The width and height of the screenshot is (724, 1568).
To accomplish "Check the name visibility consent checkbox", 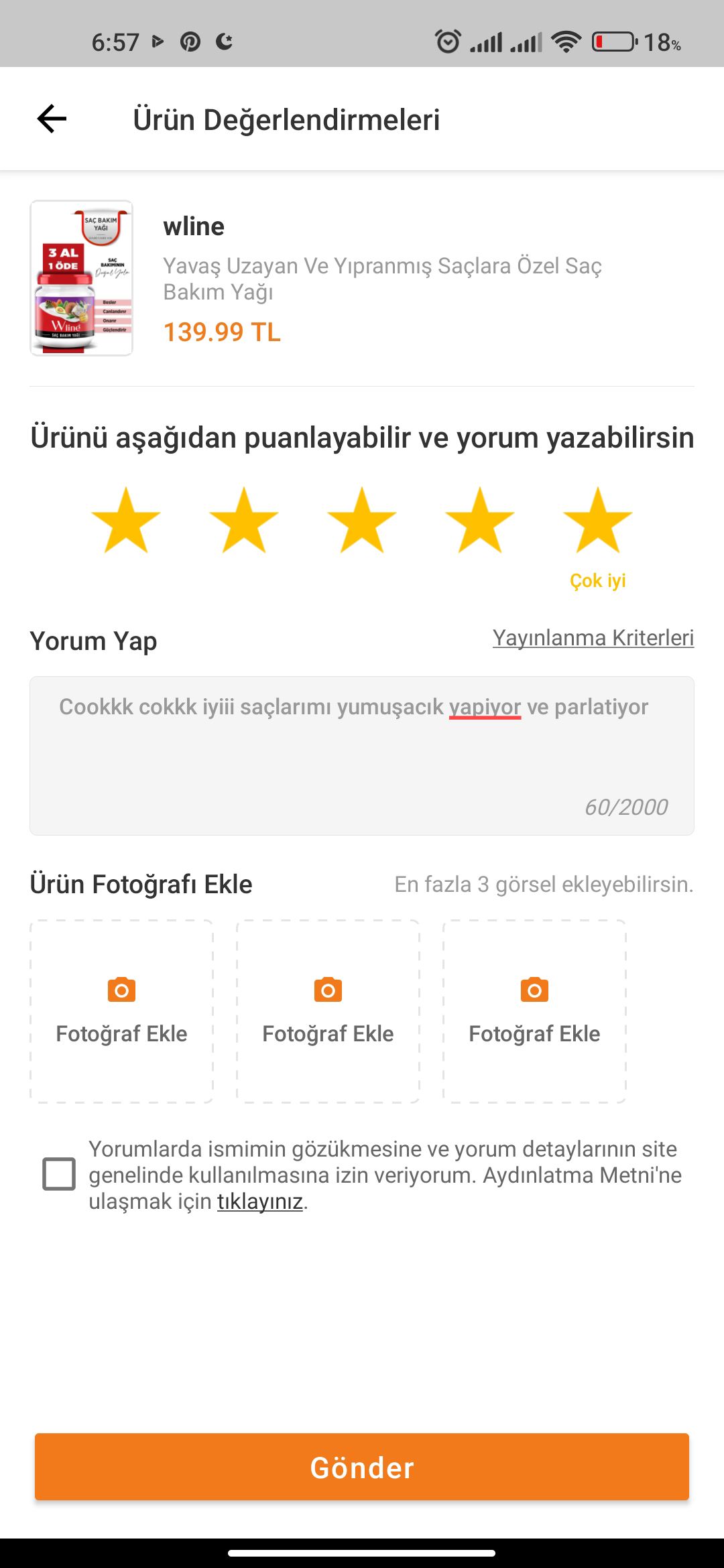I will click(x=59, y=1174).
